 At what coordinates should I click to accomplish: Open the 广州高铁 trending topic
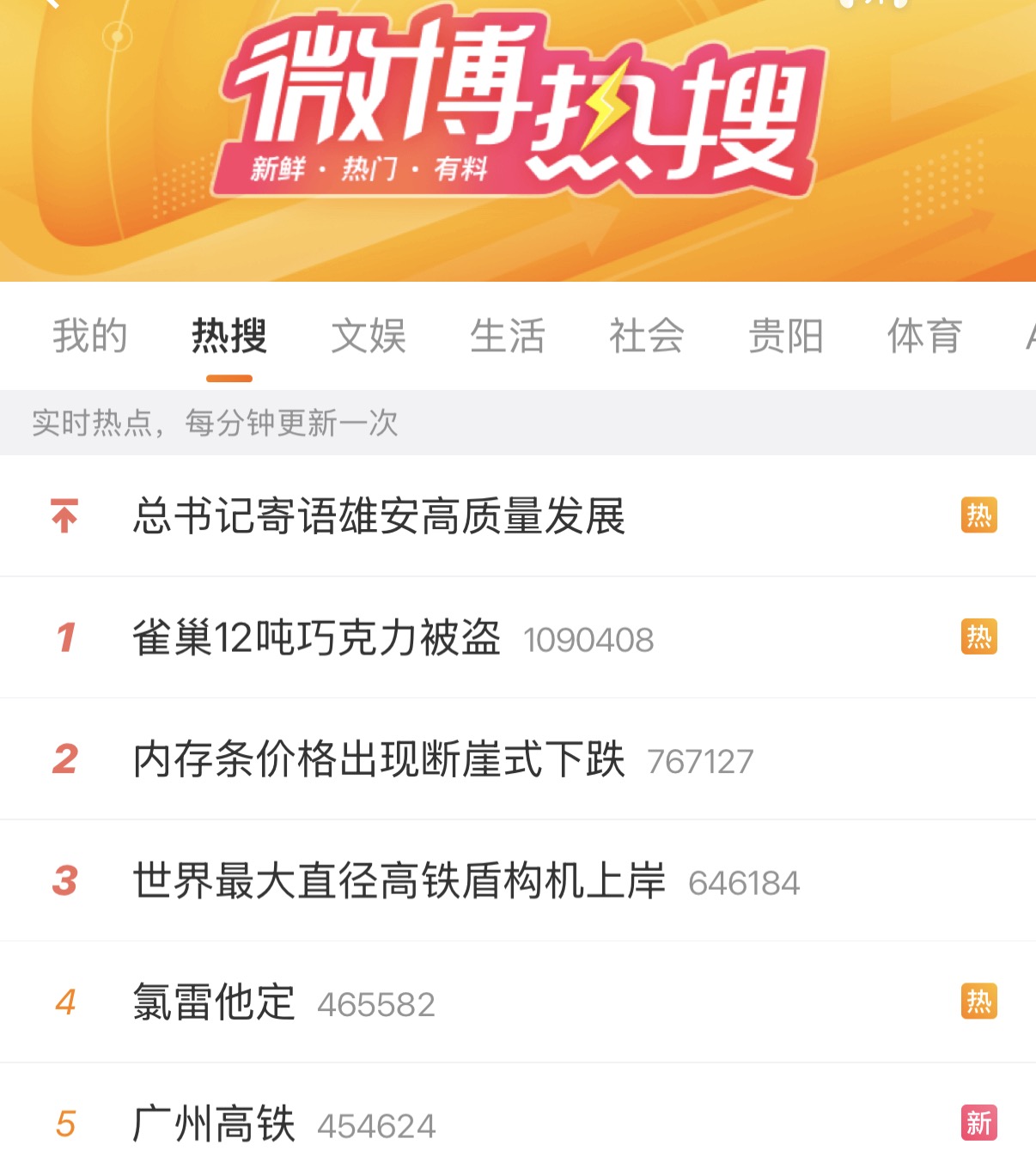tap(214, 1125)
